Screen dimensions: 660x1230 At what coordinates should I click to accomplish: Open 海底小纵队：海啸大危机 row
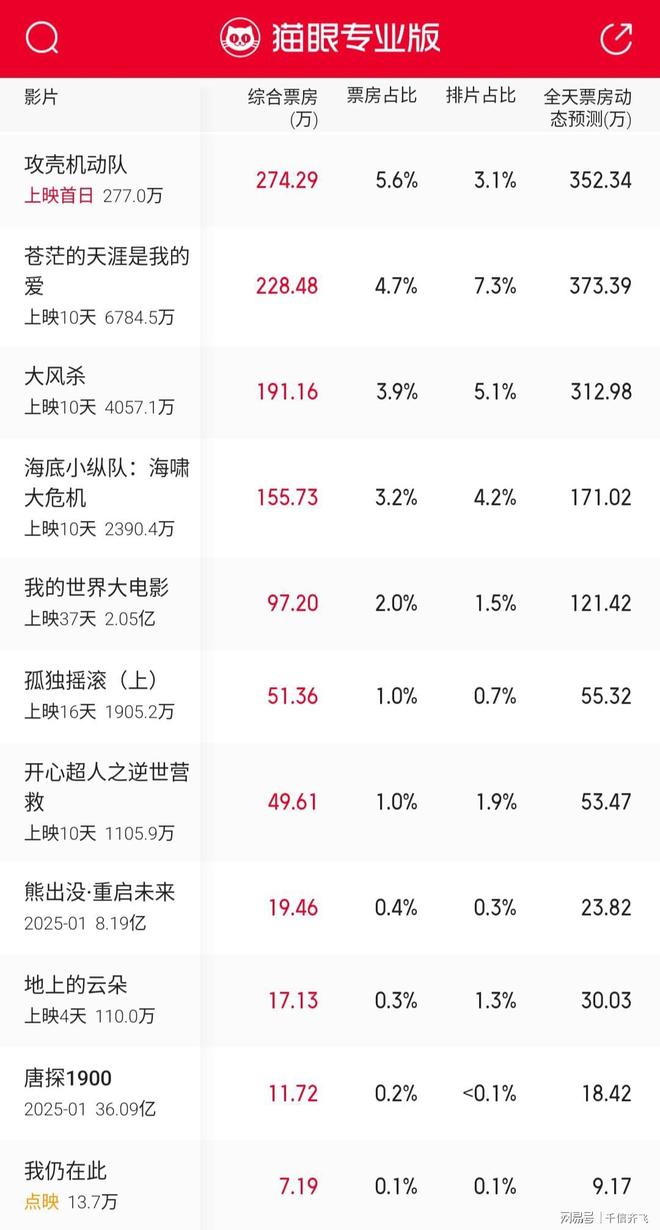point(330,497)
